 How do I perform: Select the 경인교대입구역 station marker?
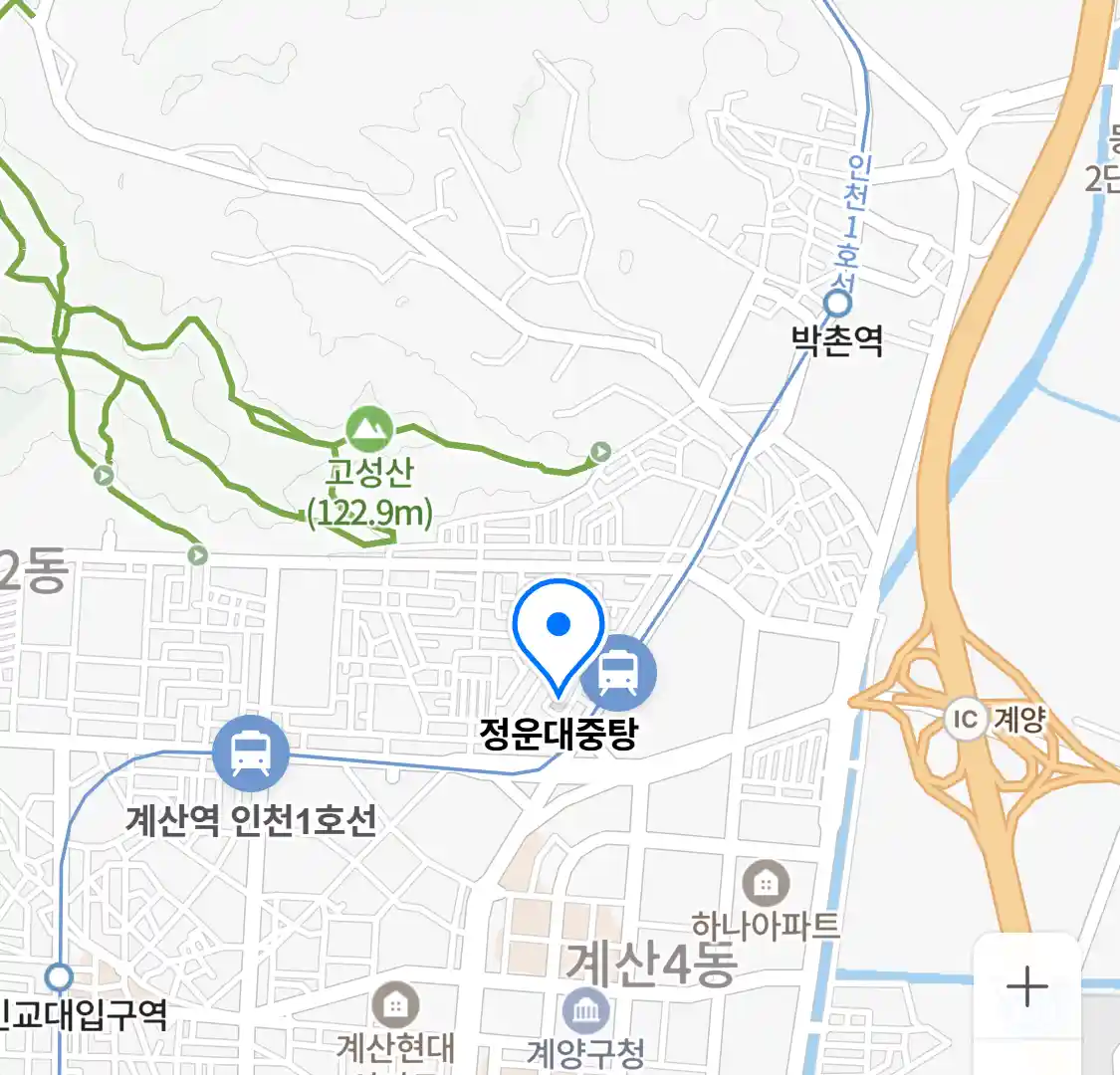tap(61, 976)
